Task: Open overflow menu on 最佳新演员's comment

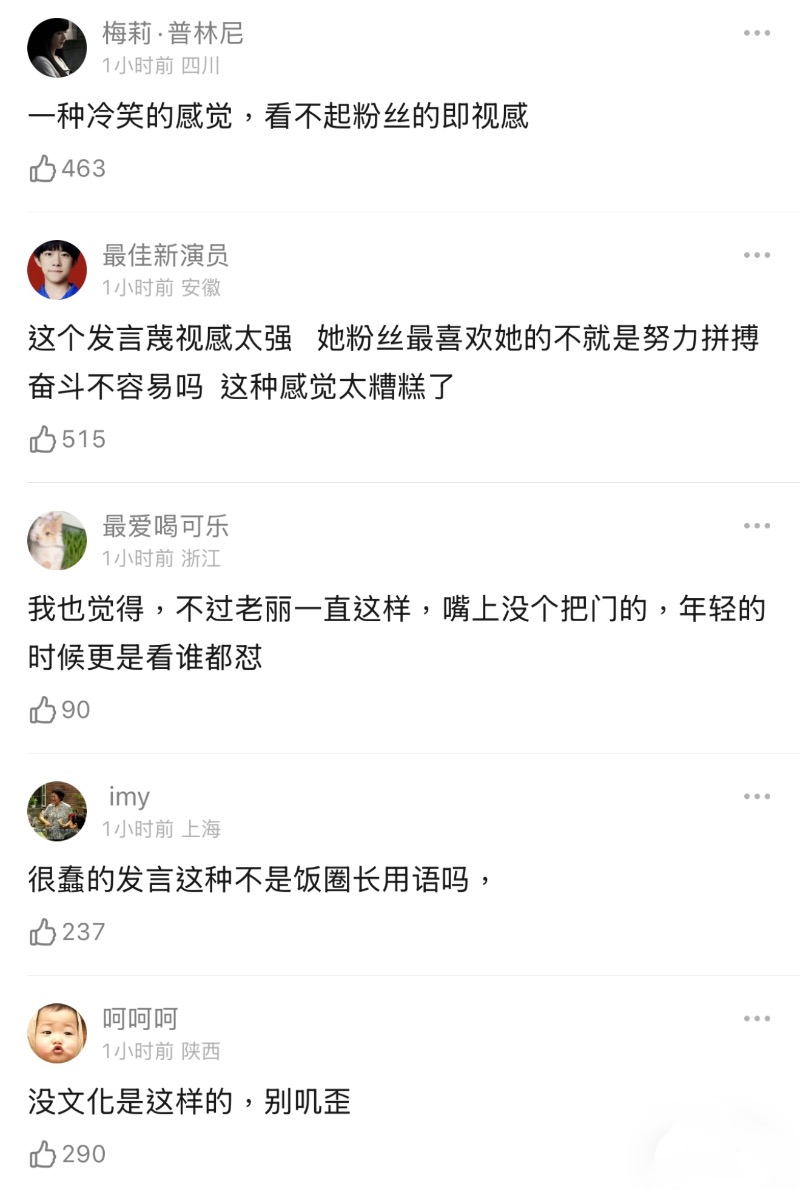Action: pos(757,256)
